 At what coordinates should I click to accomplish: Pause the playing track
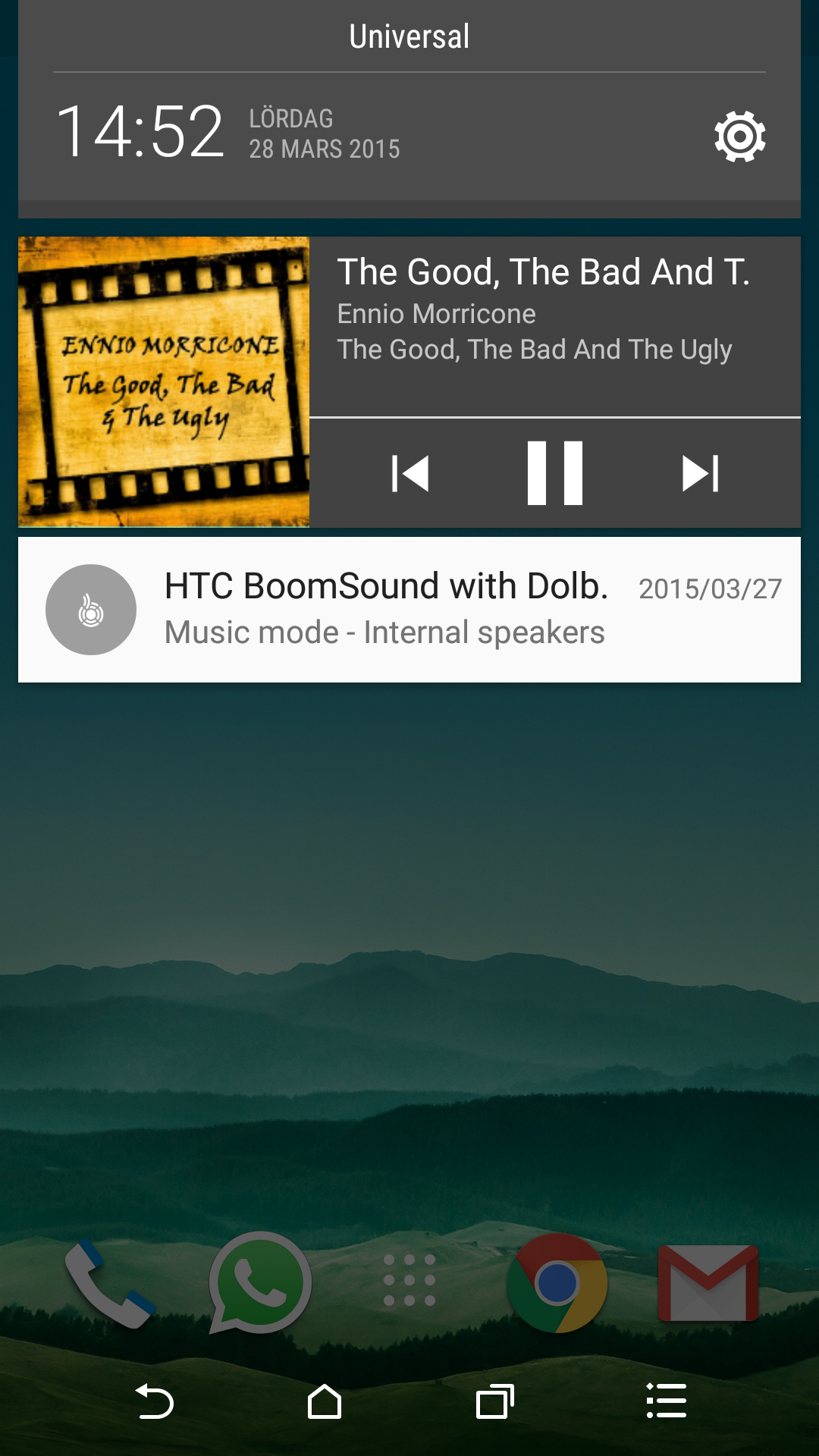click(x=555, y=473)
